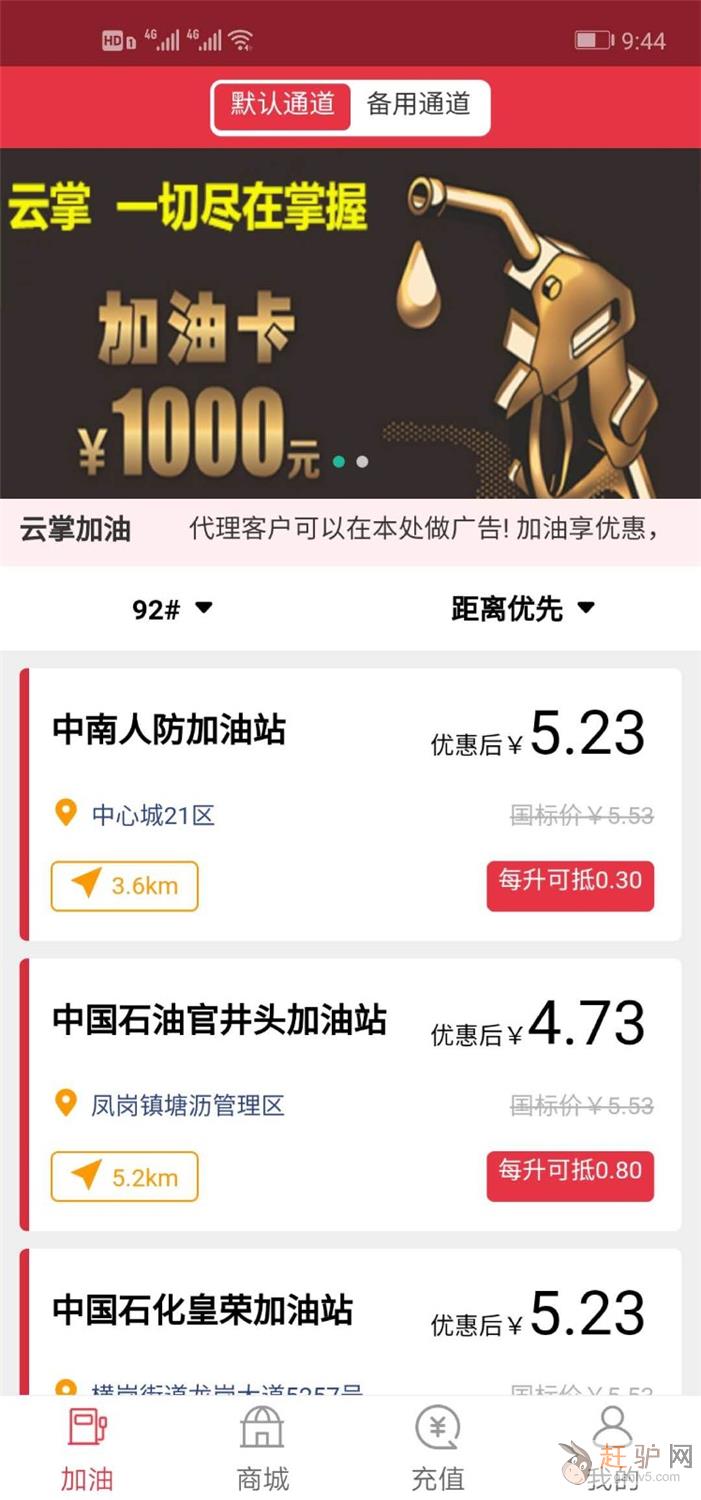Expand the 距离优先 sorting dropdown
This screenshot has width=701, height=1500.
point(523,609)
